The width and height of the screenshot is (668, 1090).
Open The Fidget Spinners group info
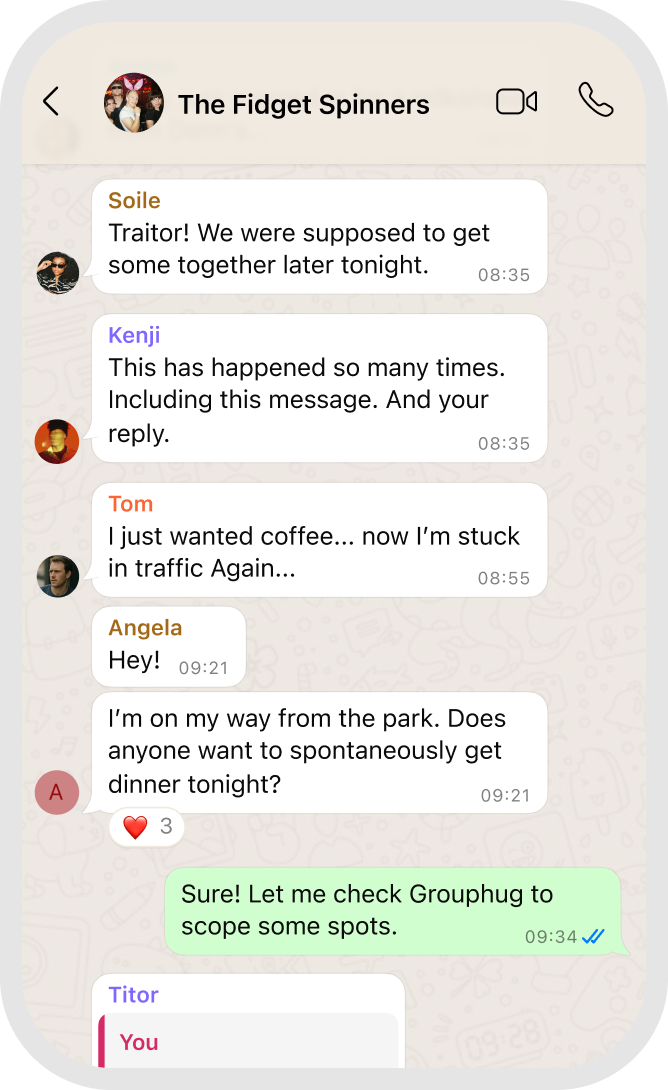click(303, 104)
